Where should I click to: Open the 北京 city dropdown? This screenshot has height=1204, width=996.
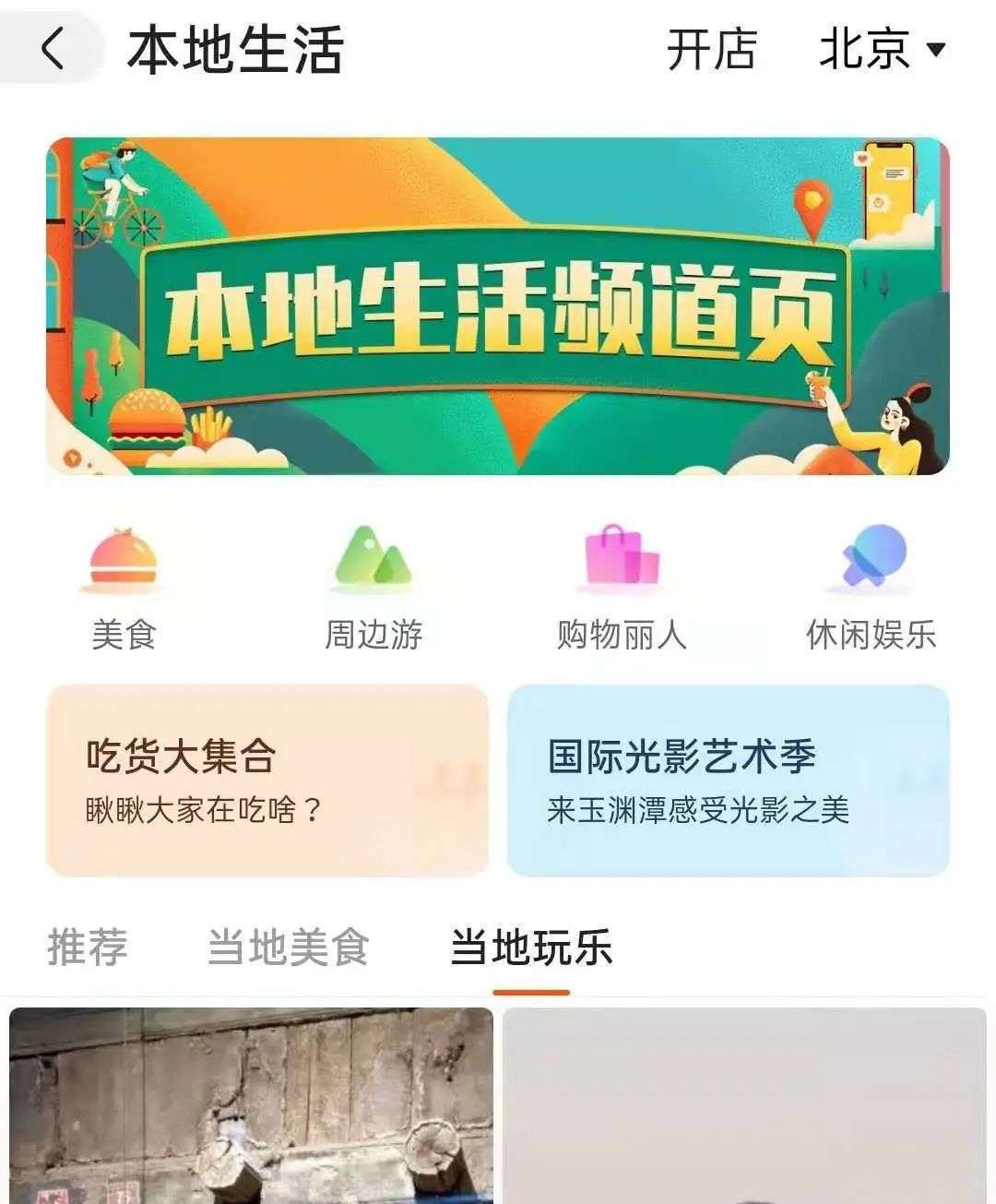click(882, 50)
